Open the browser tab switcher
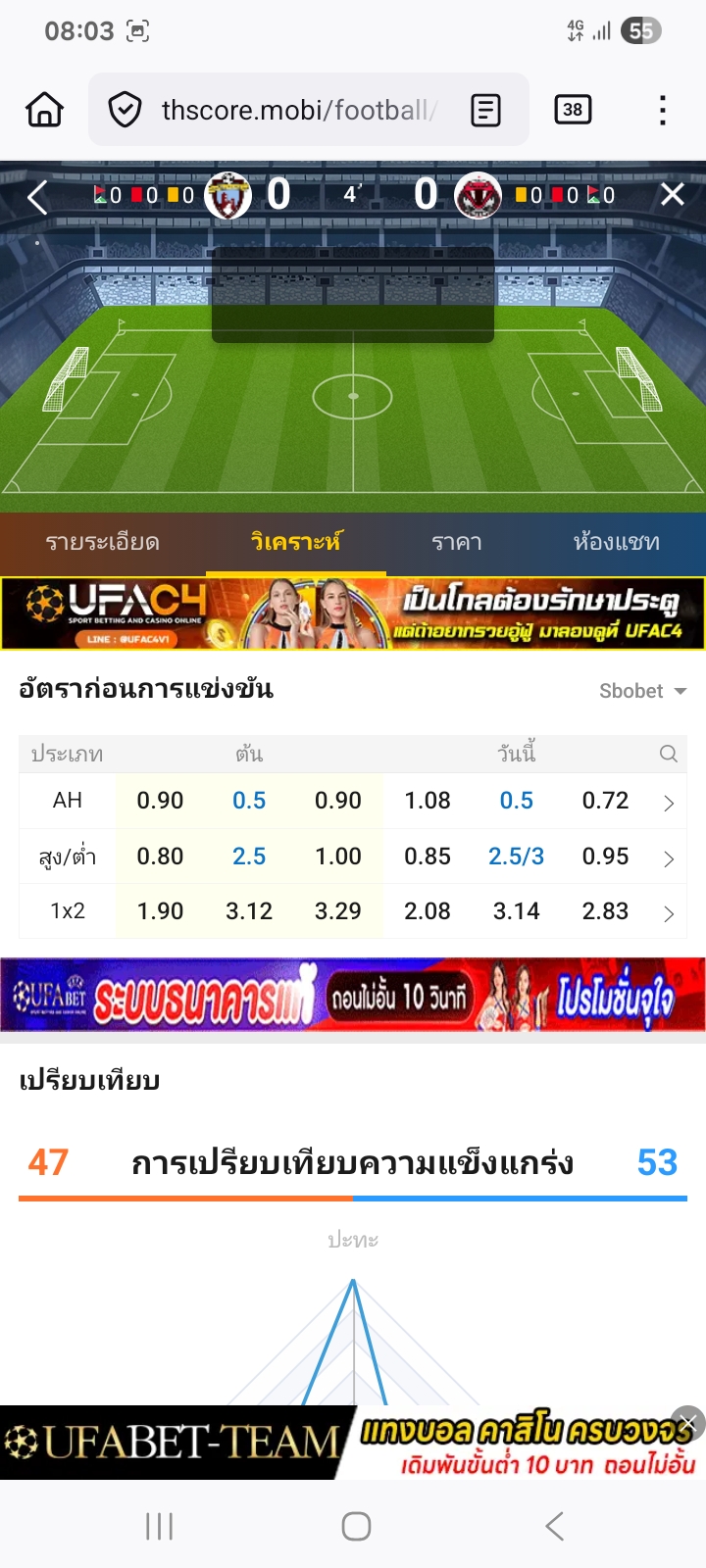Viewport: 706px width, 1568px height. tap(573, 110)
